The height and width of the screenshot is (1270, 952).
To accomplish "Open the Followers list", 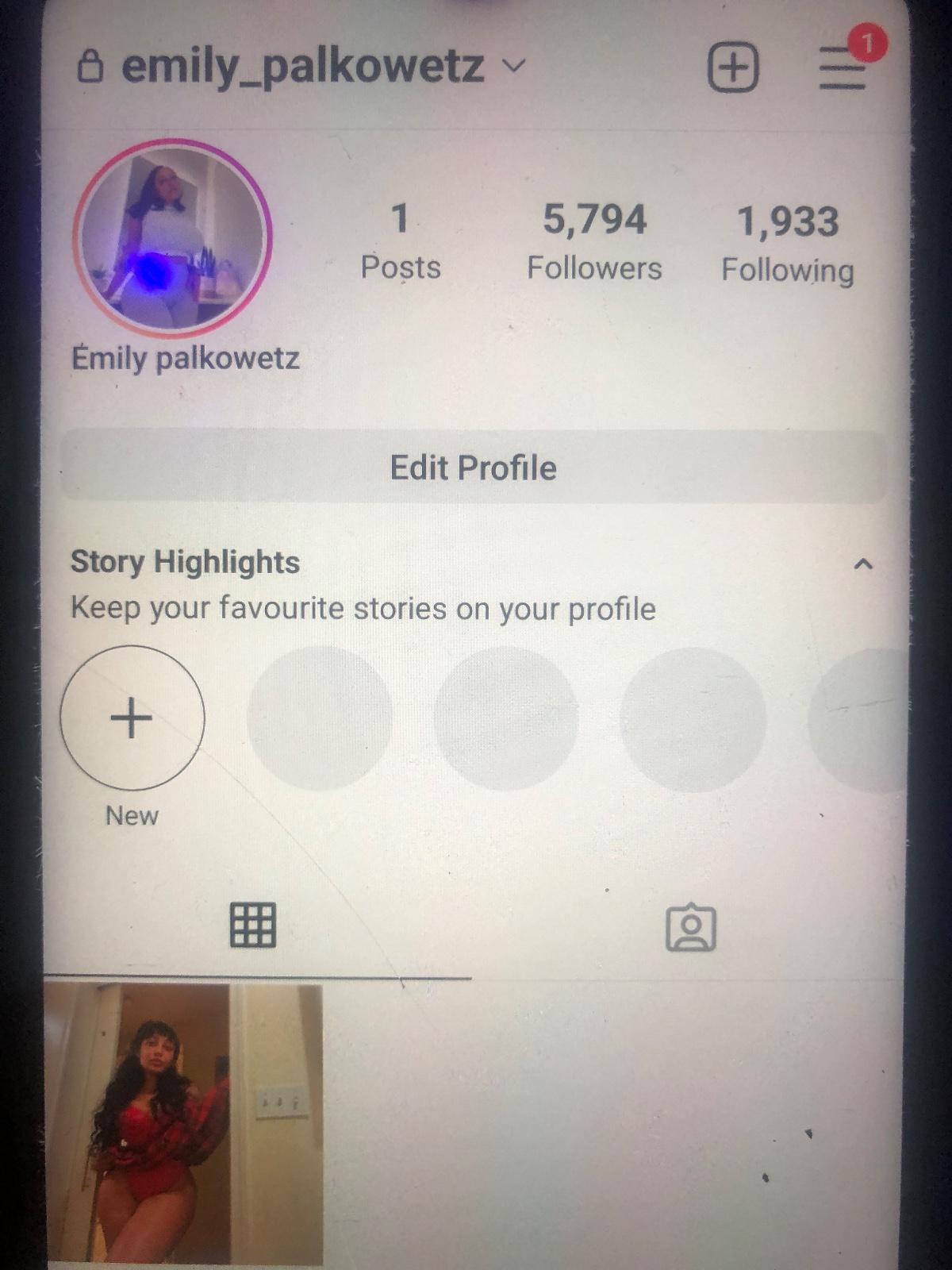I will pos(594,242).
